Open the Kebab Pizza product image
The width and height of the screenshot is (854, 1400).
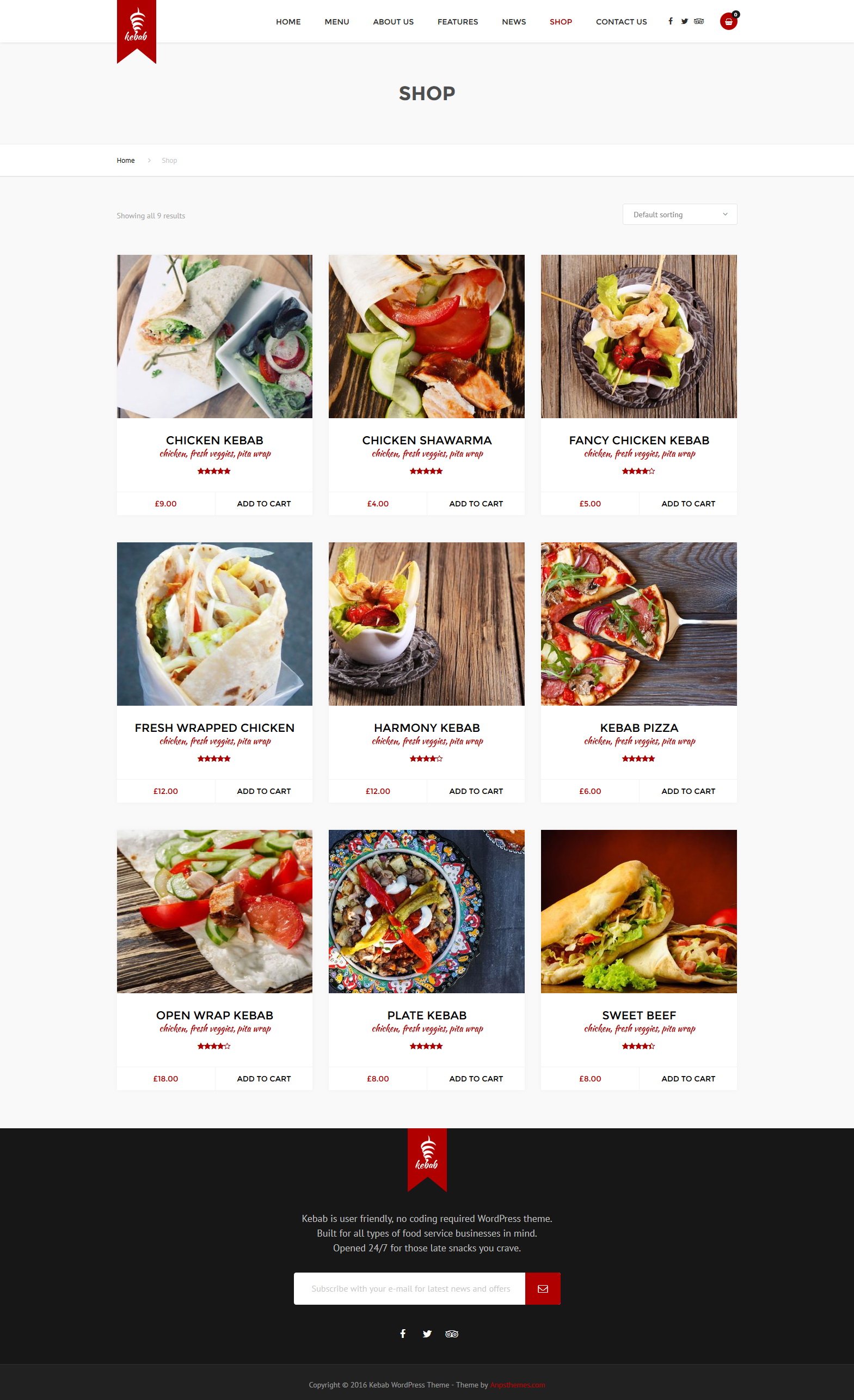point(639,624)
